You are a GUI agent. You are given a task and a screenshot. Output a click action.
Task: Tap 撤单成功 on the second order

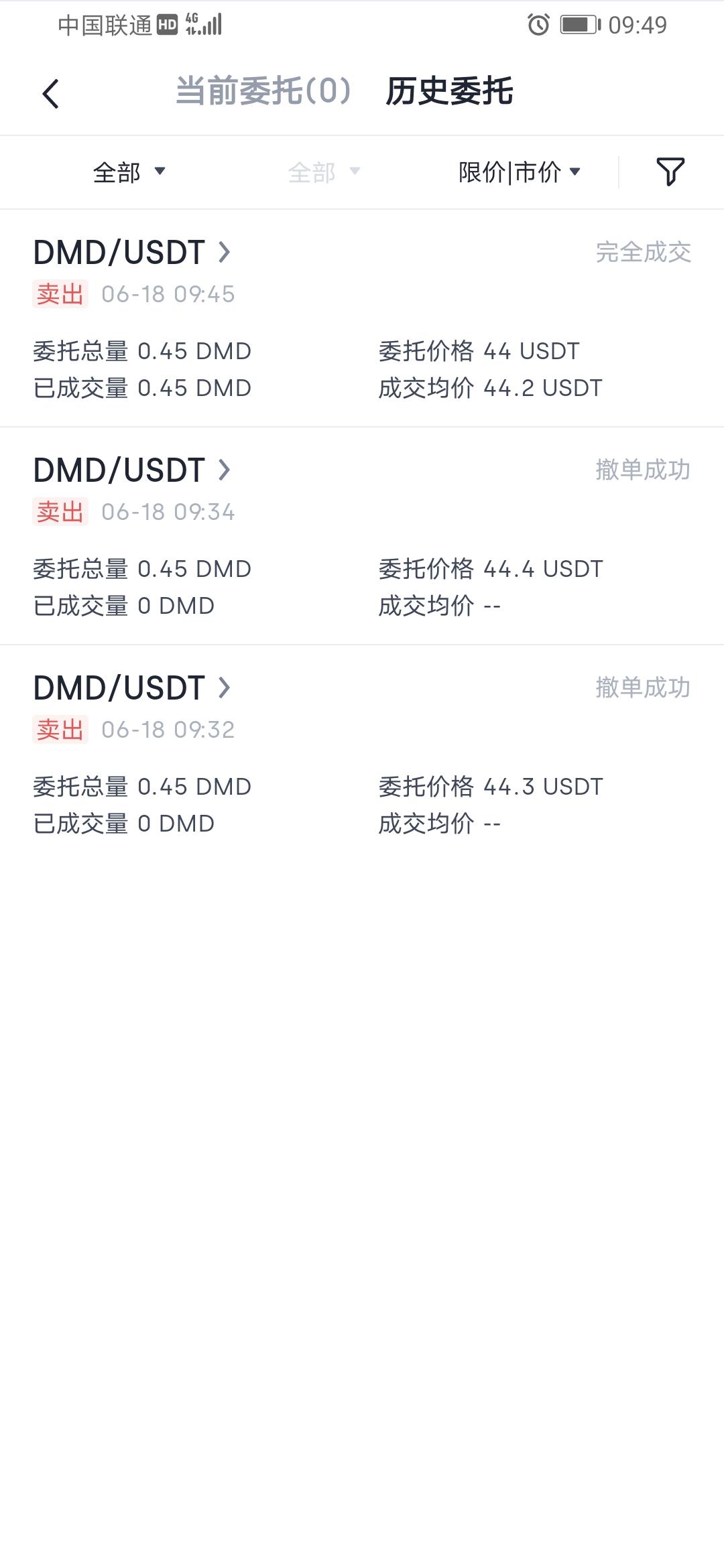click(642, 470)
